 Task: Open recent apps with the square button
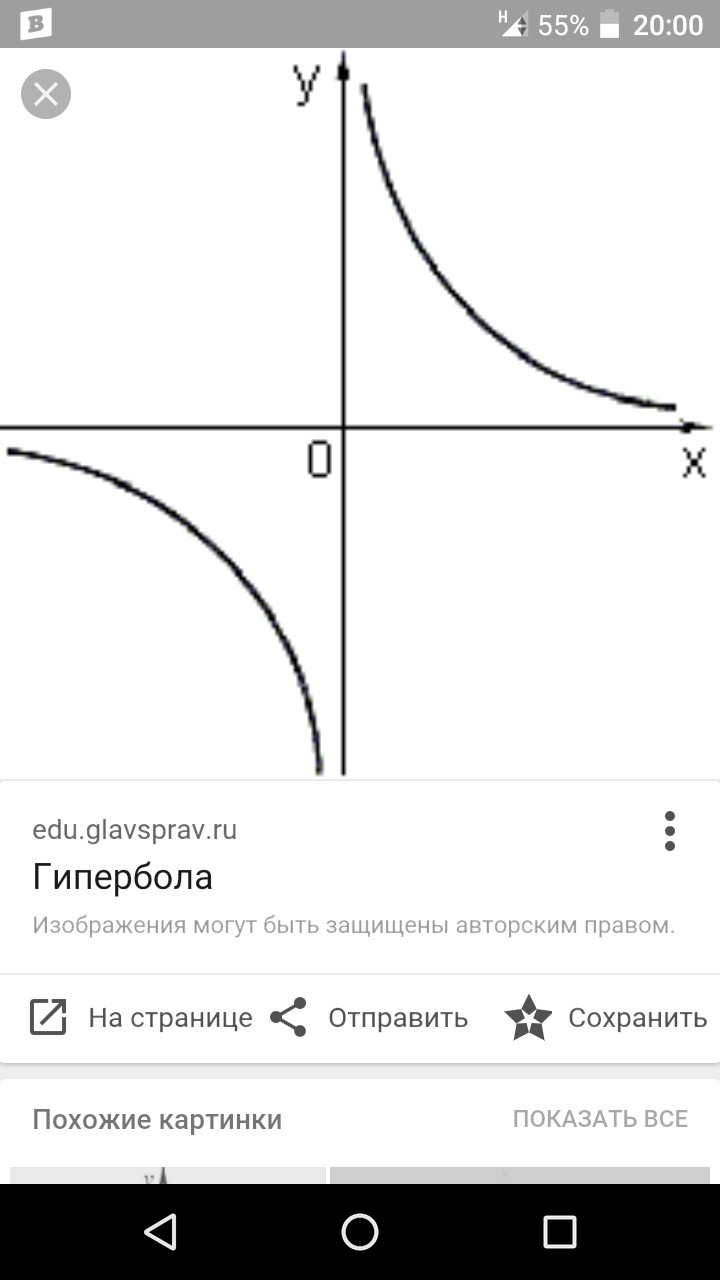click(560, 1232)
